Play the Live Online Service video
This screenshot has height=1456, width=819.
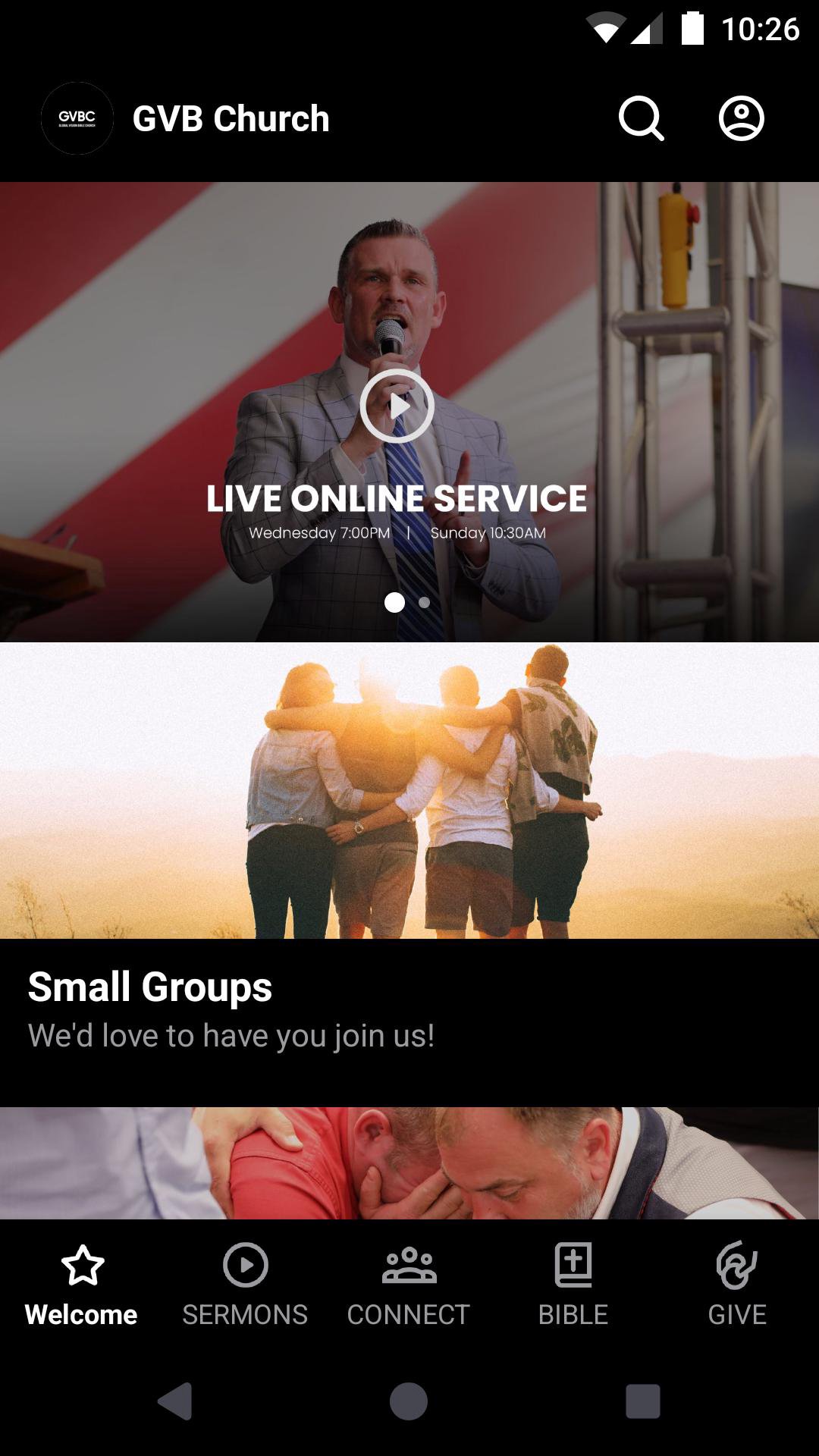[x=397, y=406]
